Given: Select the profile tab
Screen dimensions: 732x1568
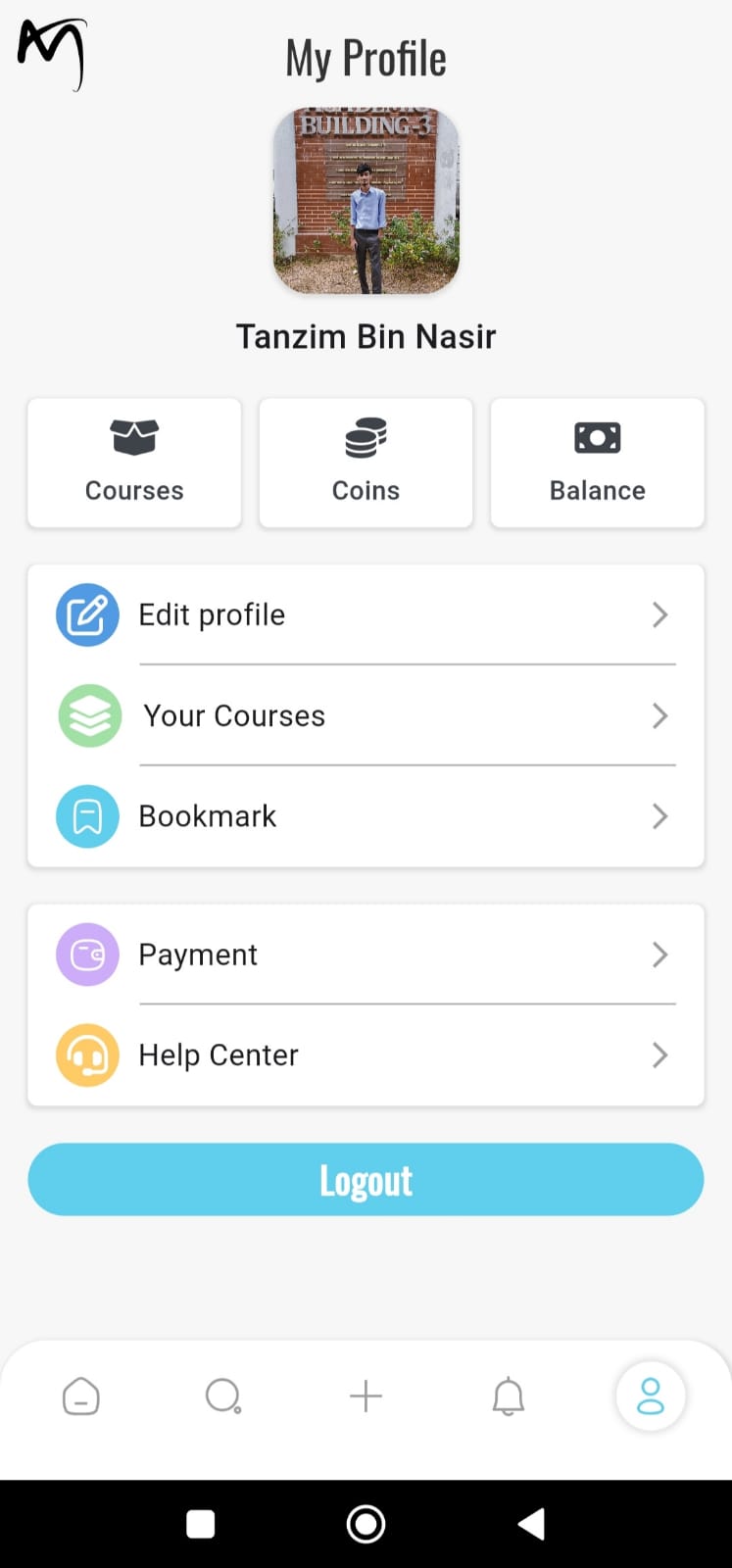Looking at the screenshot, I should [x=650, y=1396].
